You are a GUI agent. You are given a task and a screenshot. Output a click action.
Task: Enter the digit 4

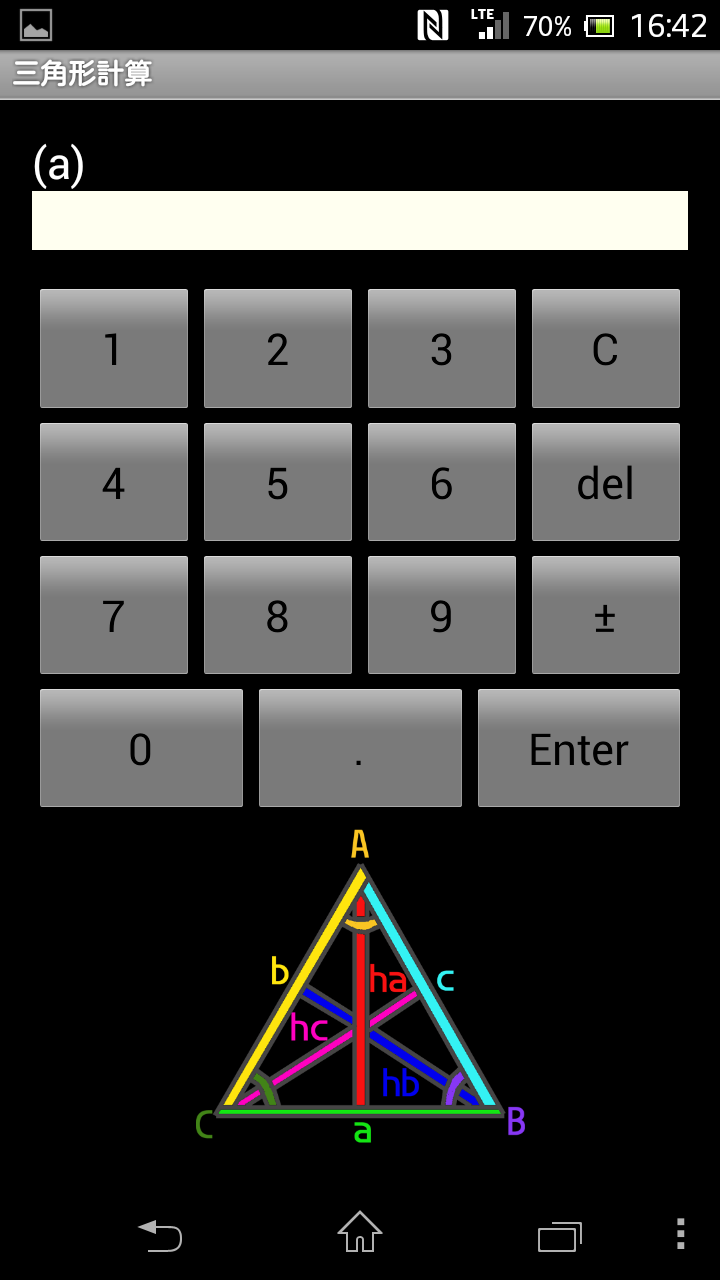click(114, 482)
